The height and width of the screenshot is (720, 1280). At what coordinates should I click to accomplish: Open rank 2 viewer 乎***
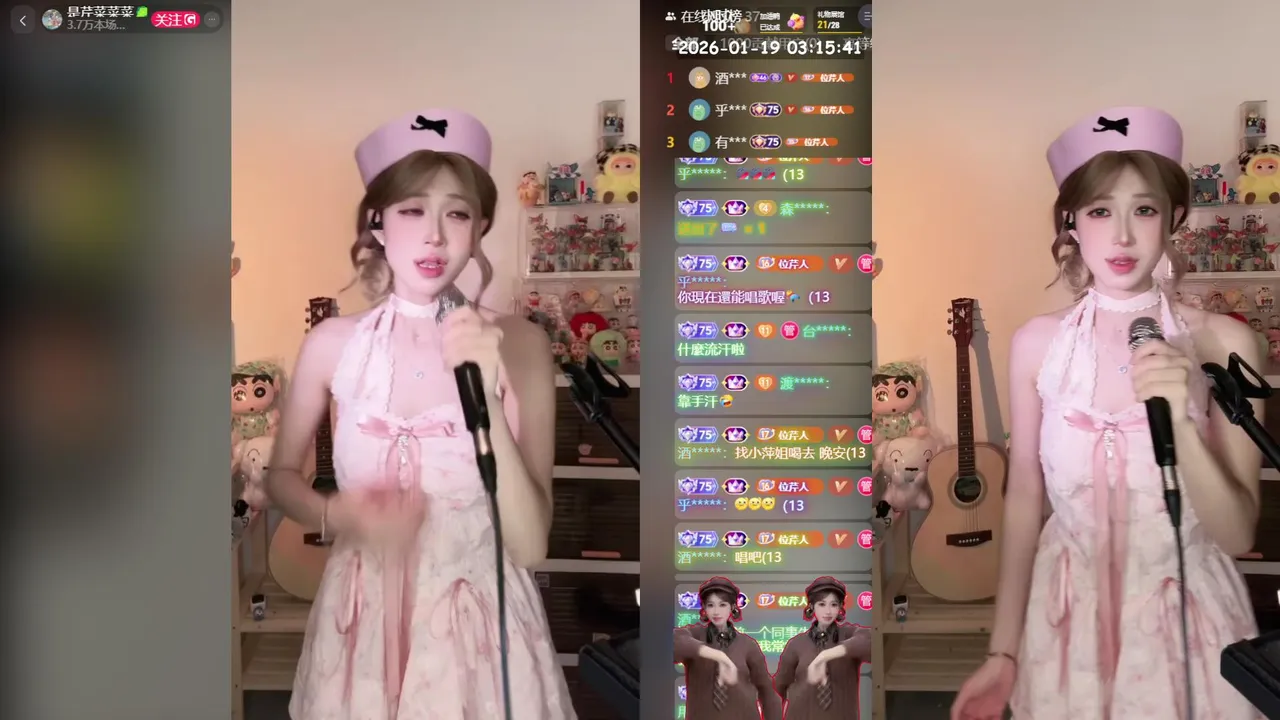730,110
